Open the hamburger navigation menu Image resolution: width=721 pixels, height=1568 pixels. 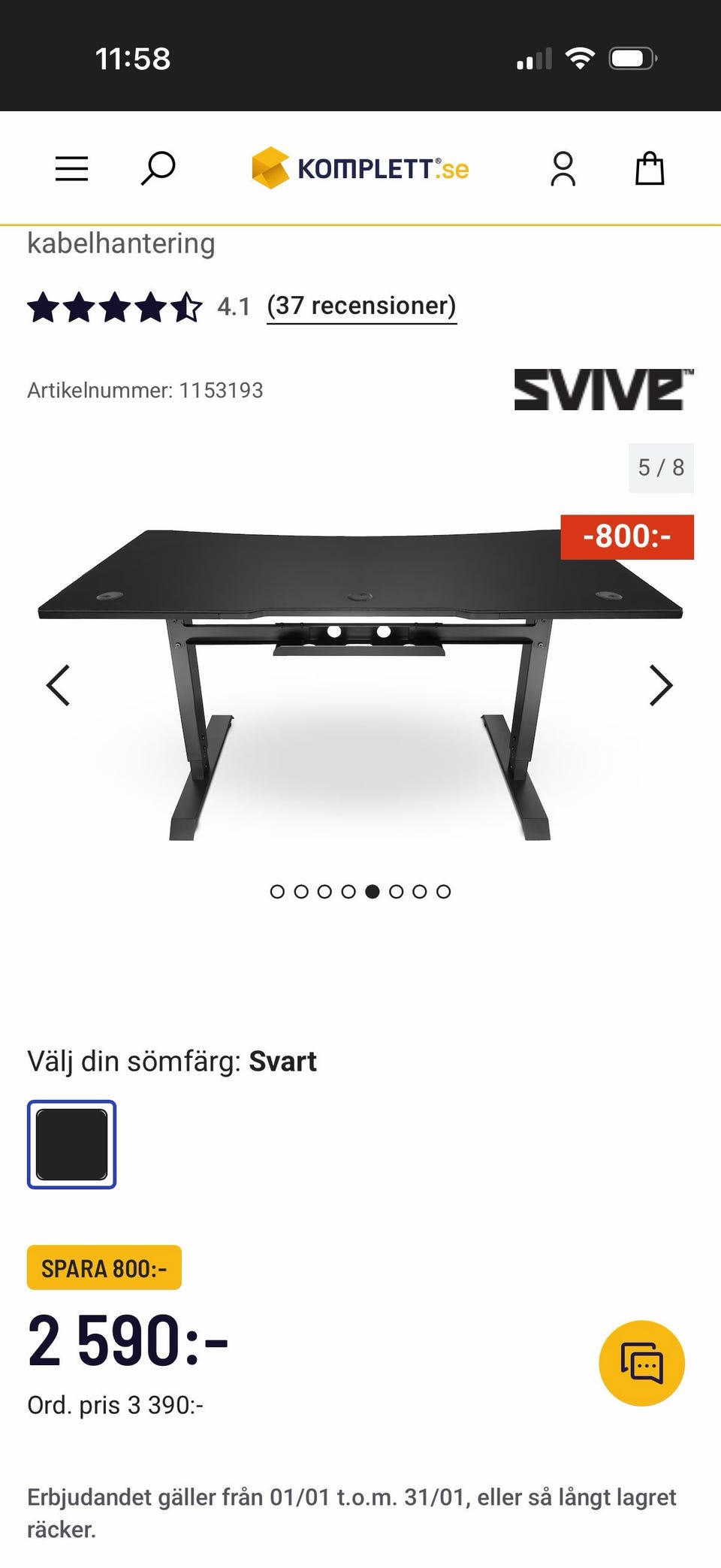point(71,168)
